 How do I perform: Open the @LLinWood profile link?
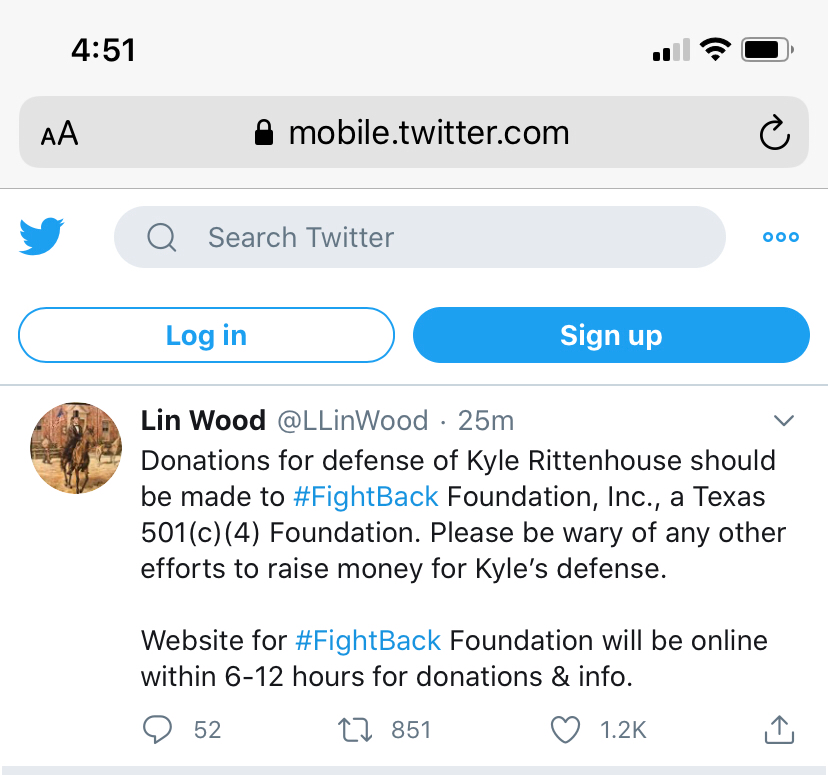pyautogui.click(x=352, y=421)
